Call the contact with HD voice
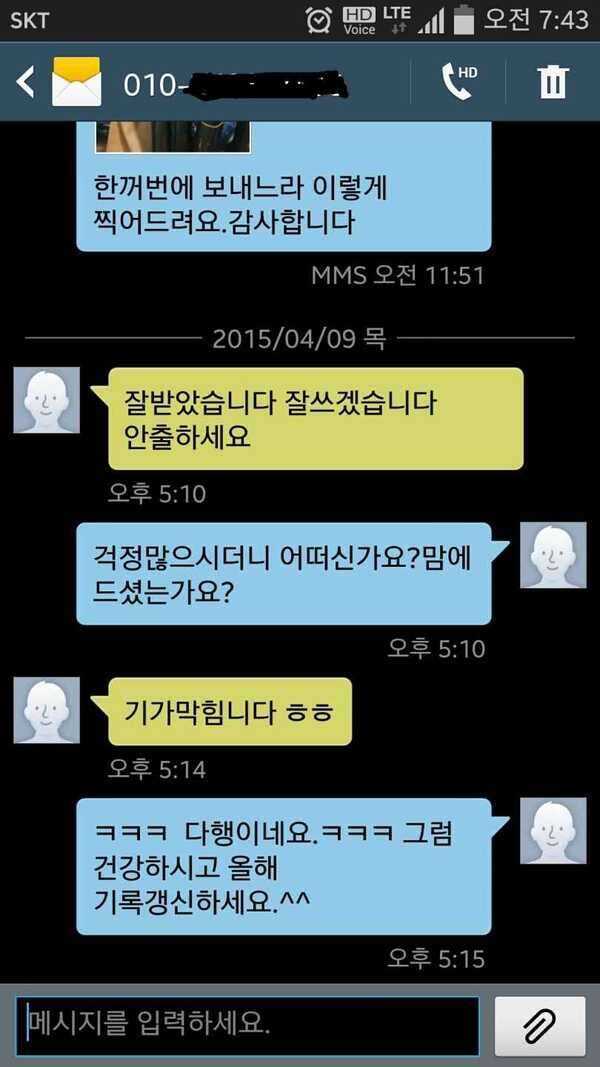 (x=459, y=82)
